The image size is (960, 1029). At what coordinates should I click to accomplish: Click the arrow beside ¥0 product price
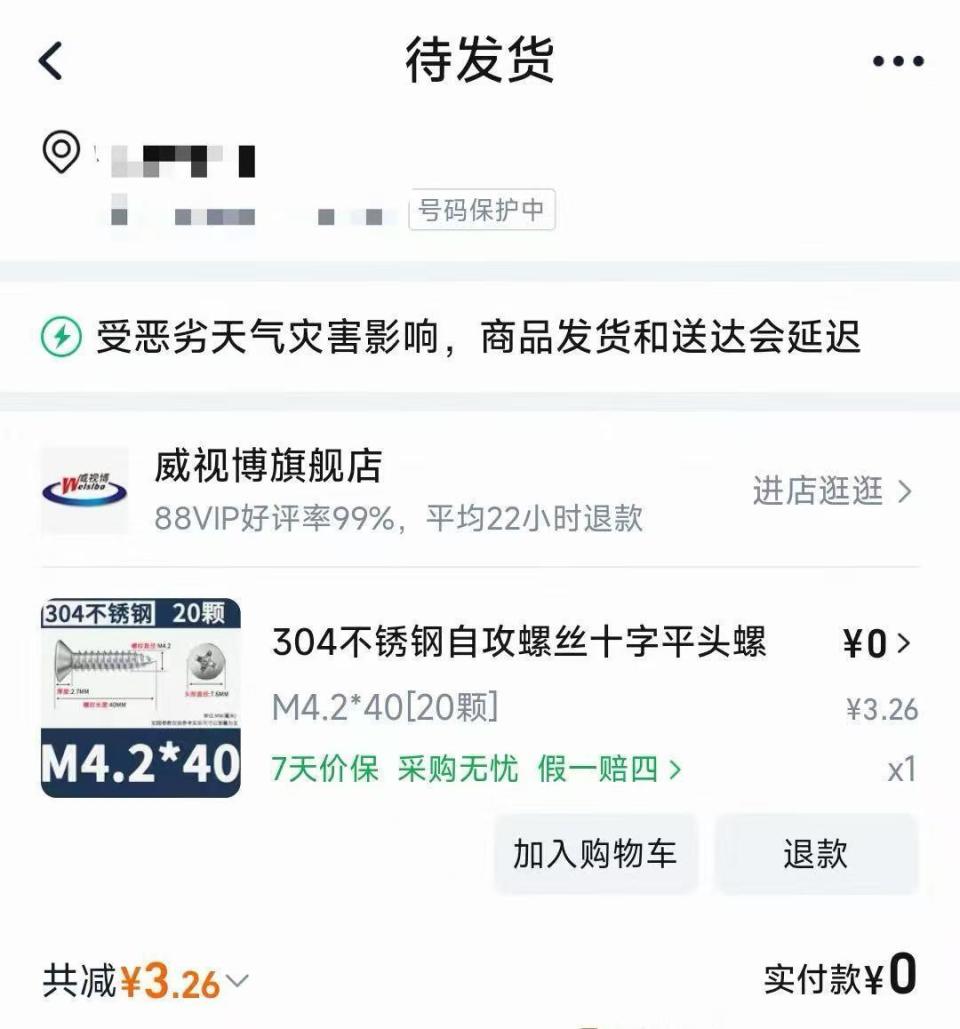coord(905,645)
